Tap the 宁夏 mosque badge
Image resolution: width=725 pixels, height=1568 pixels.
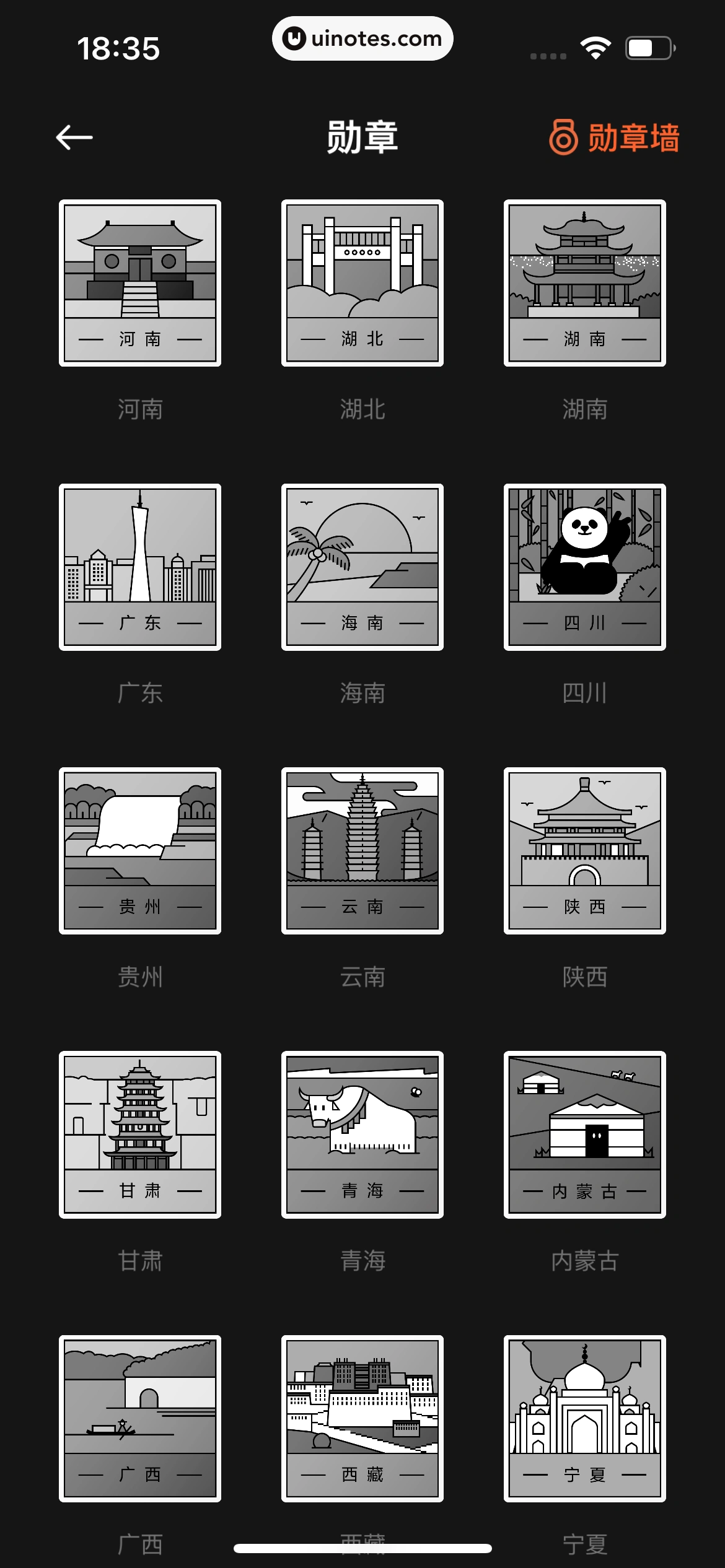click(585, 1419)
